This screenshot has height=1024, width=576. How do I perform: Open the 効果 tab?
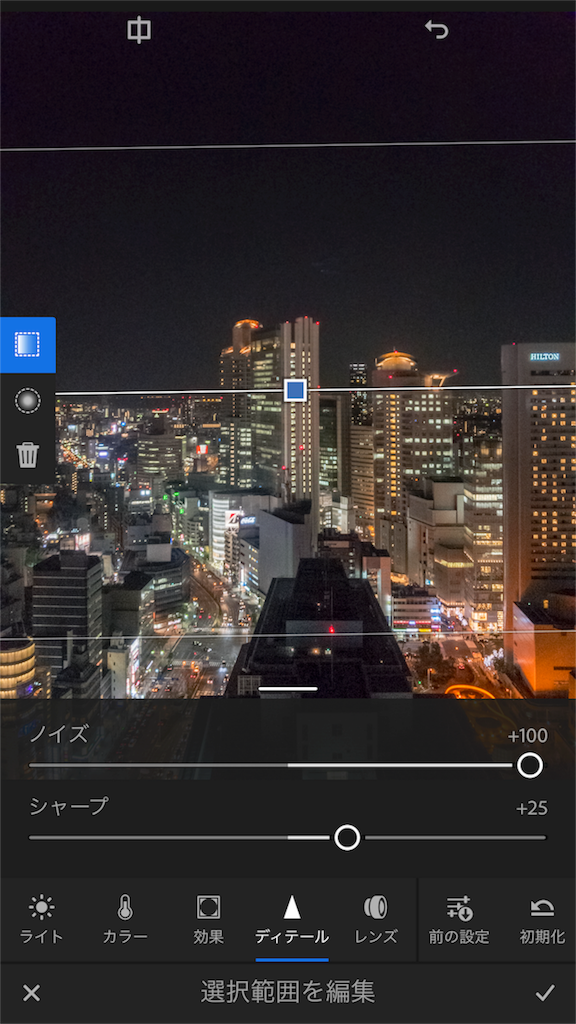pyautogui.click(x=208, y=920)
